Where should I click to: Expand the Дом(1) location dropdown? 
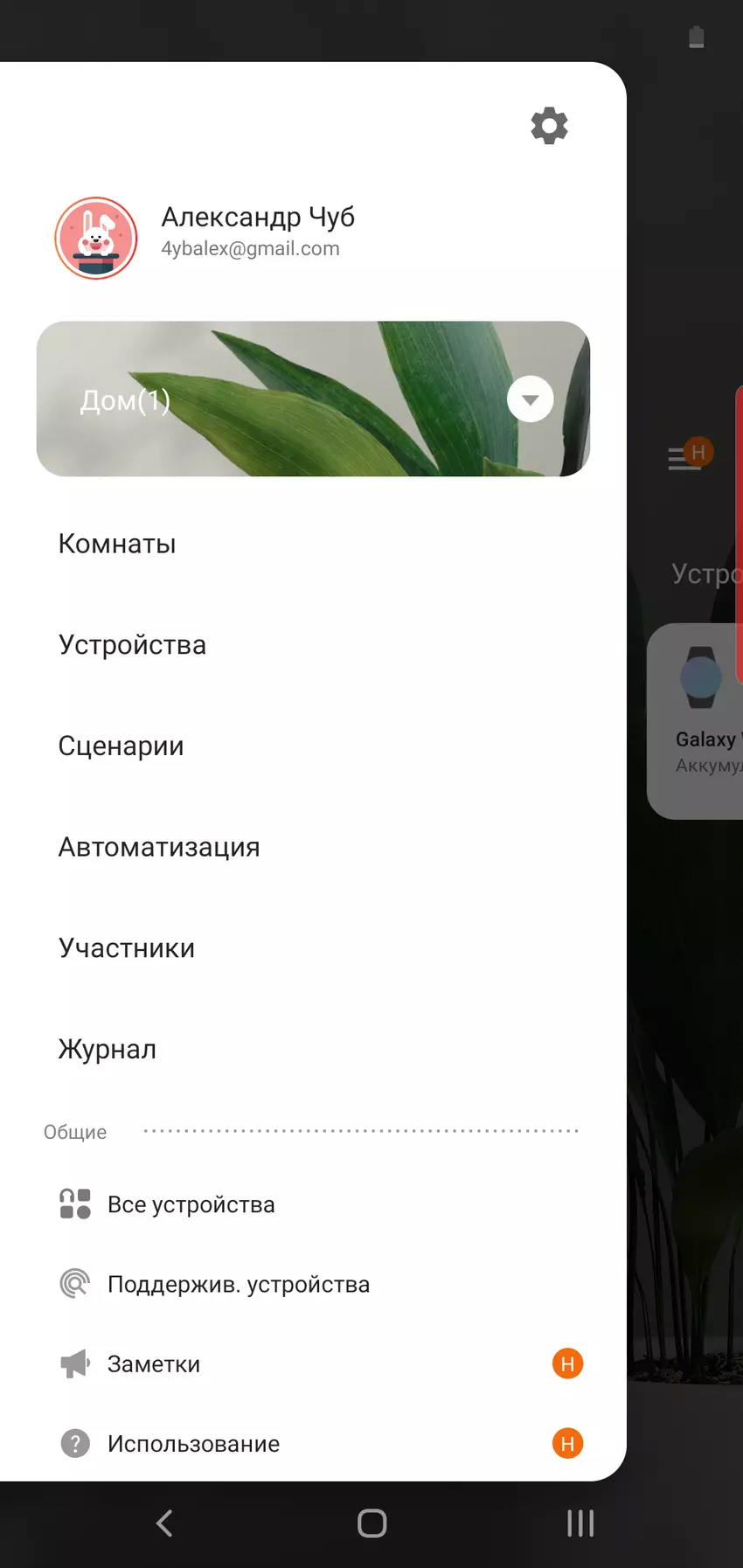530,399
